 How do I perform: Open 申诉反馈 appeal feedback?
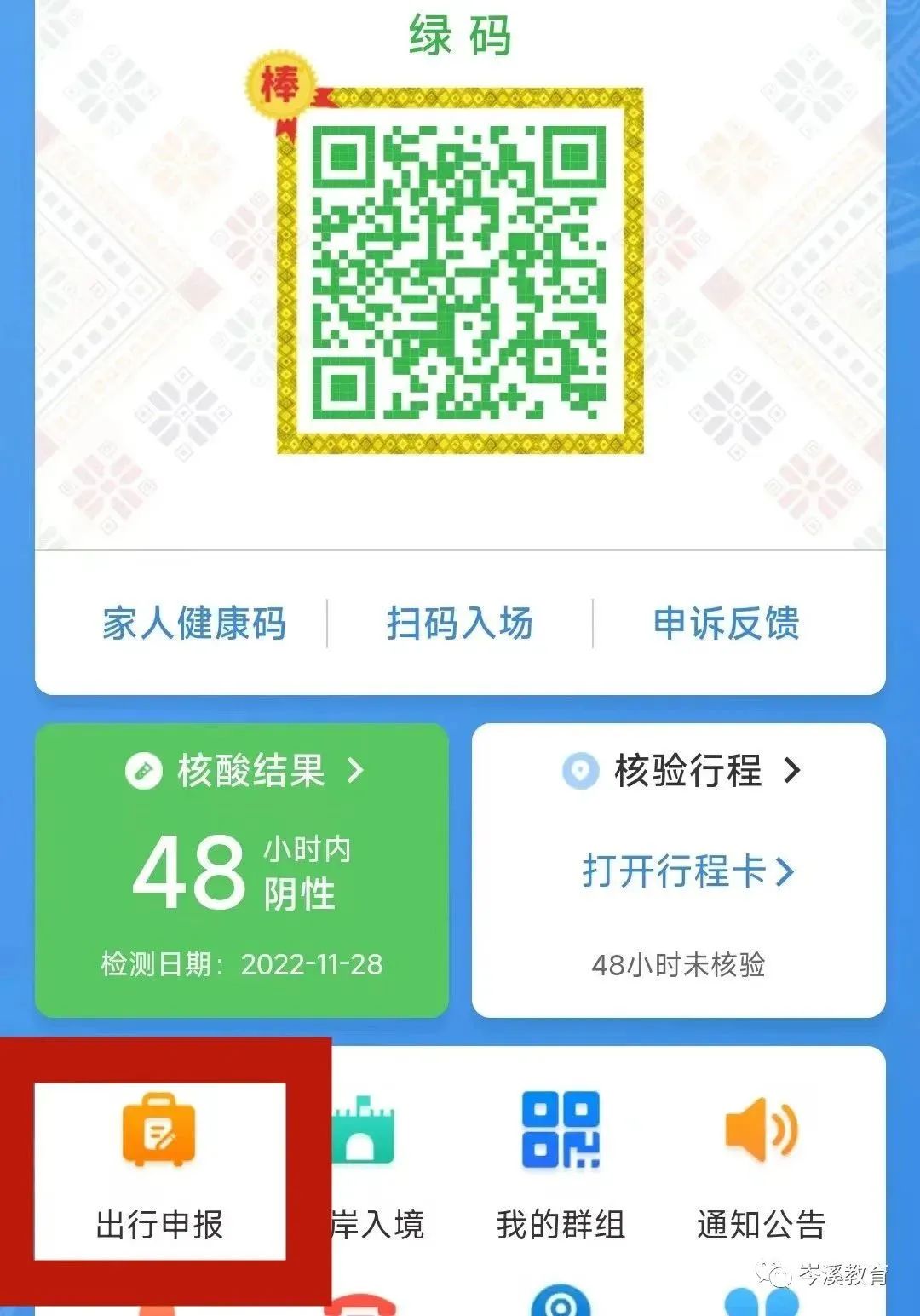(x=726, y=624)
